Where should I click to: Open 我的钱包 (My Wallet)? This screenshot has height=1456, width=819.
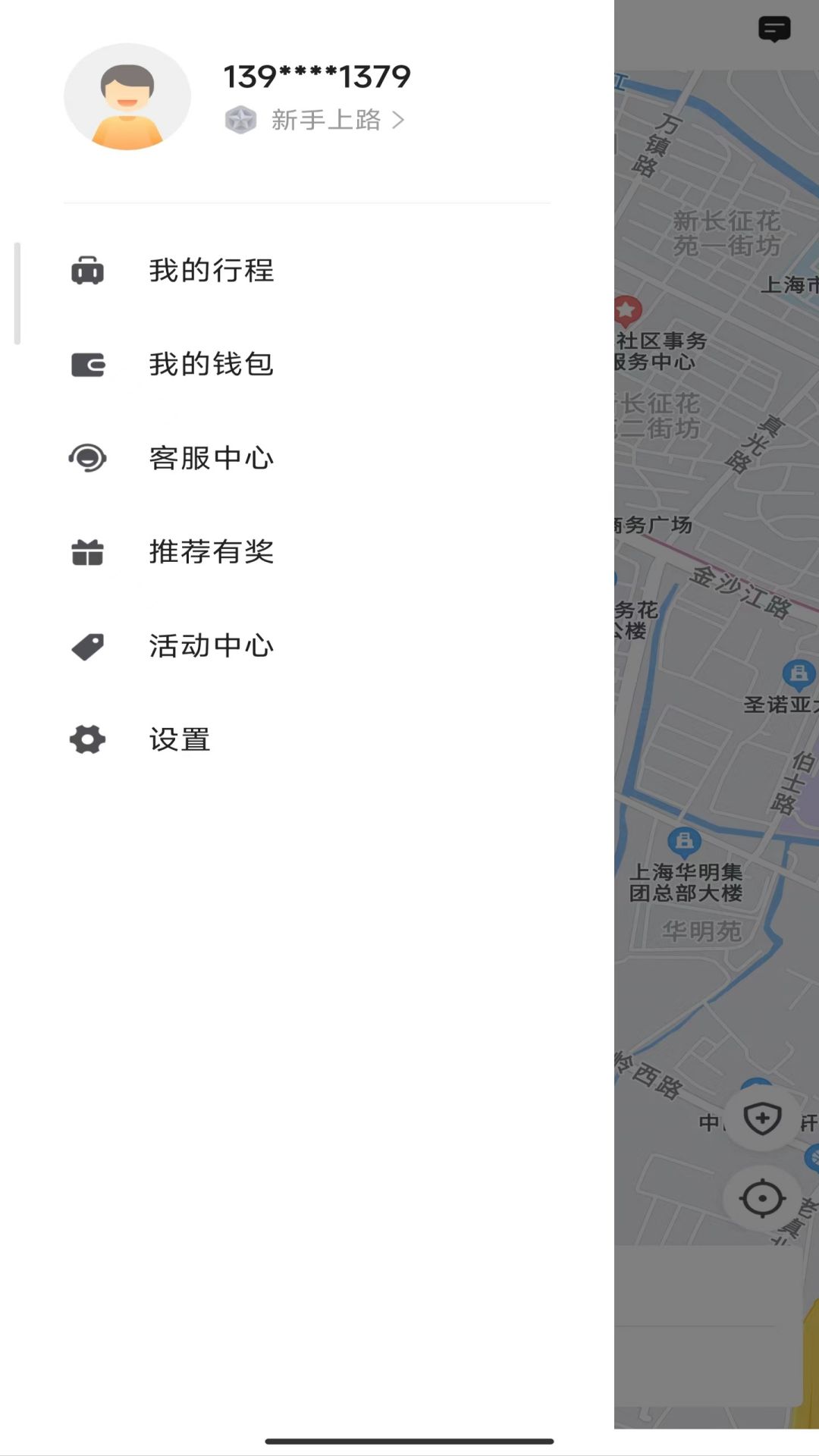211,365
